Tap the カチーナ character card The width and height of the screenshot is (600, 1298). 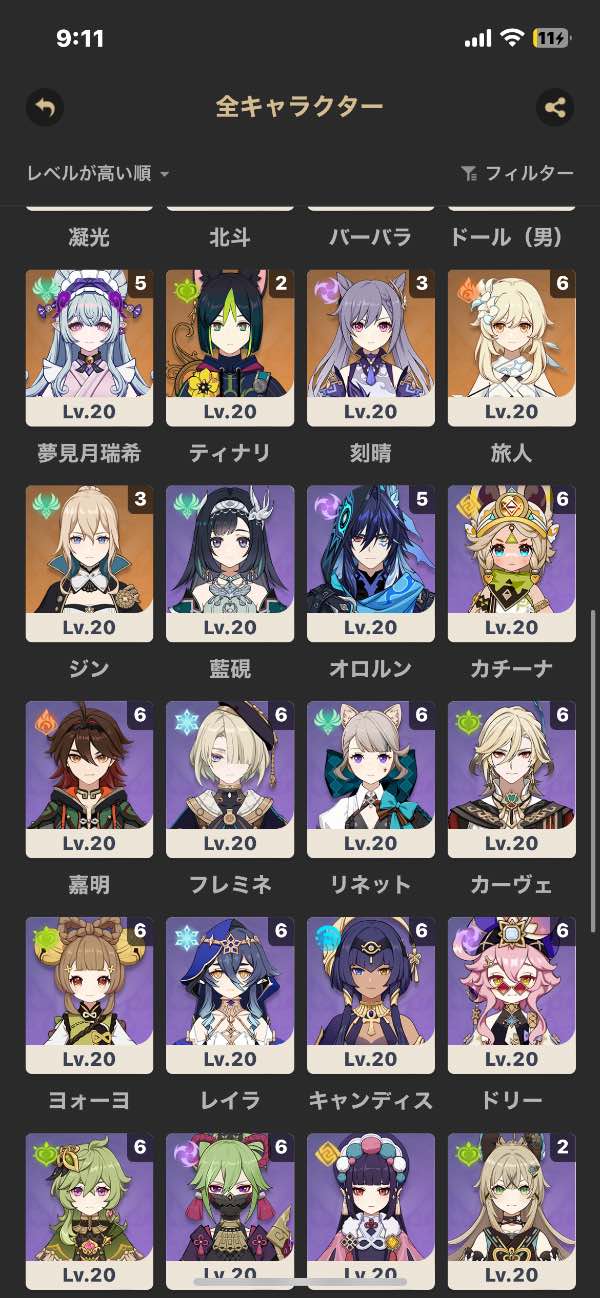point(511,564)
